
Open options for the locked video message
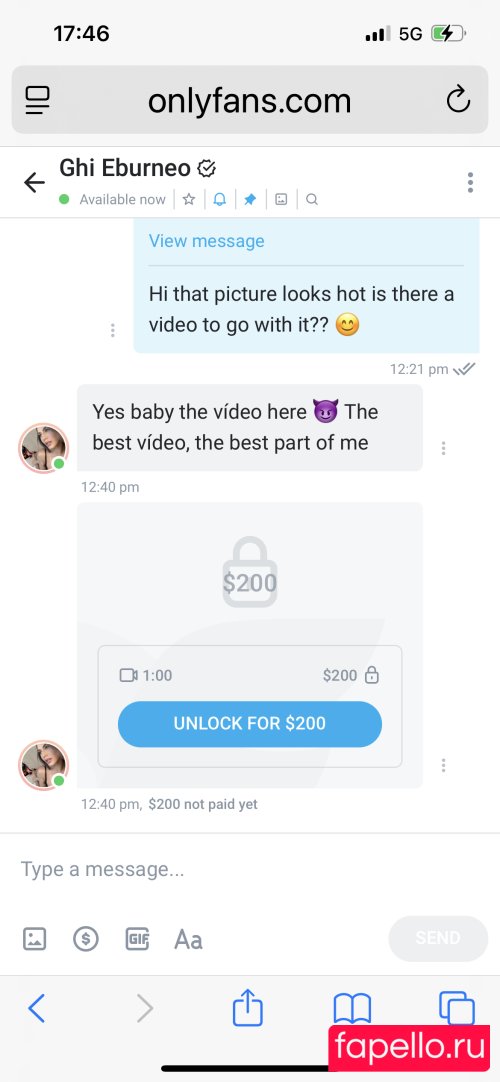coord(443,765)
